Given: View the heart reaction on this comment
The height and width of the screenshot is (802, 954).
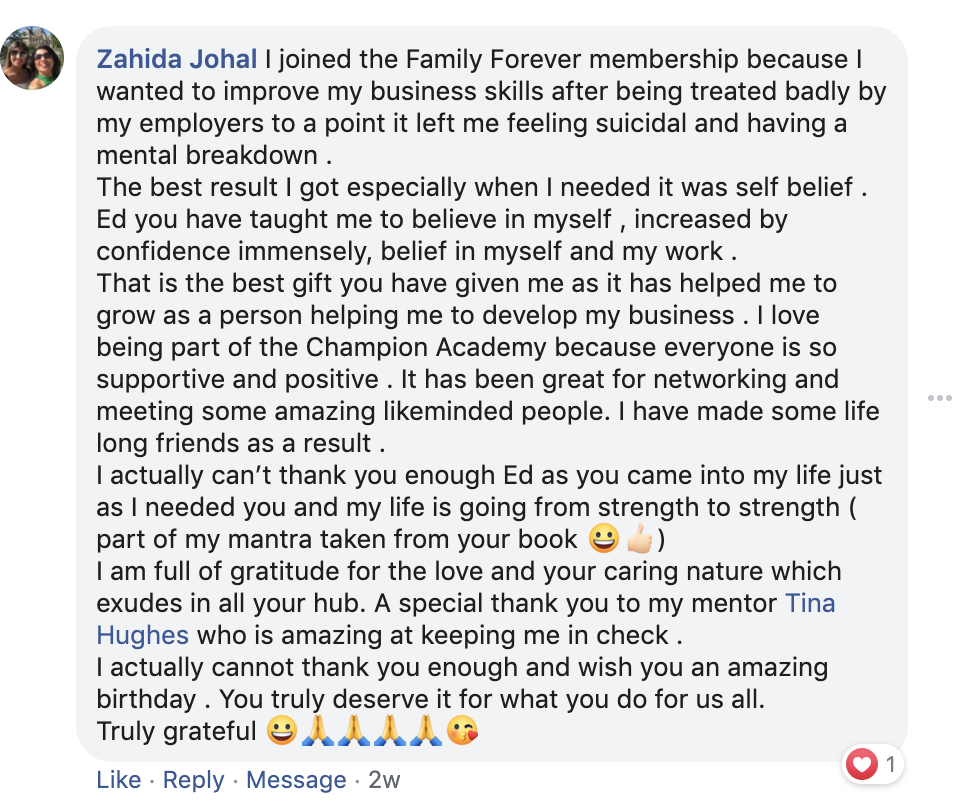Looking at the screenshot, I should pyautogui.click(x=872, y=766).
